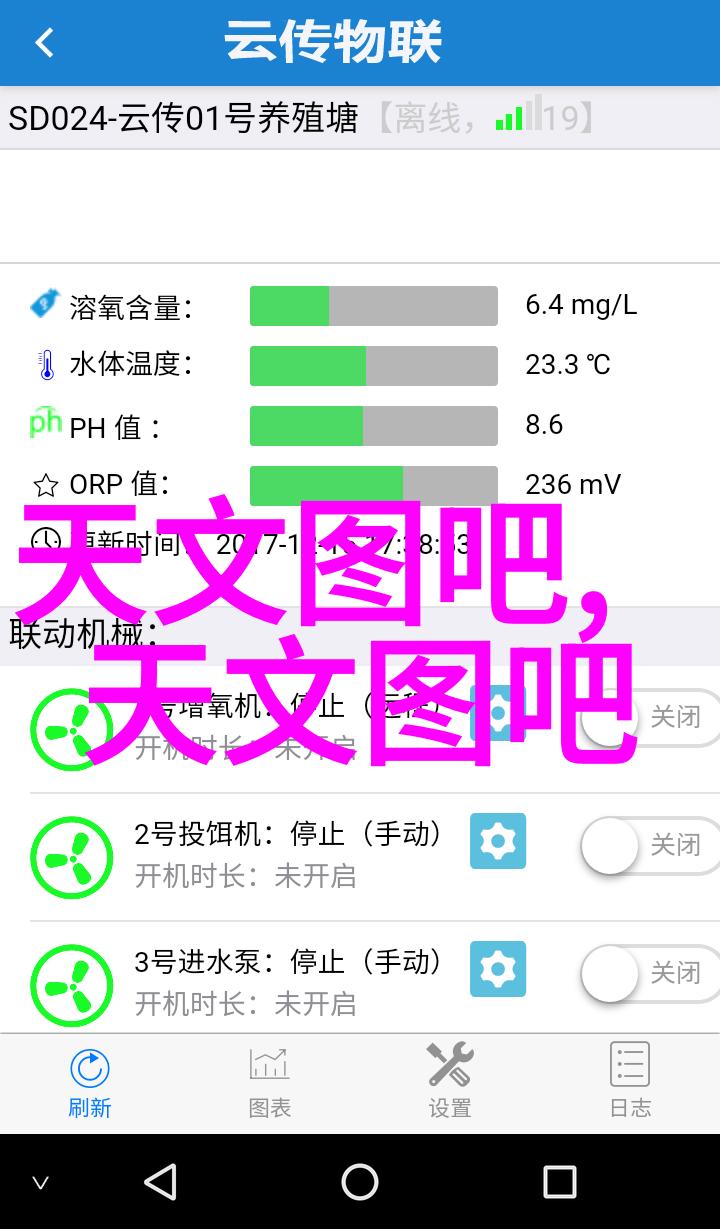This screenshot has height=1229, width=720.
Task: Toggle the 2号投饵机 switch on
Action: [x=650, y=846]
